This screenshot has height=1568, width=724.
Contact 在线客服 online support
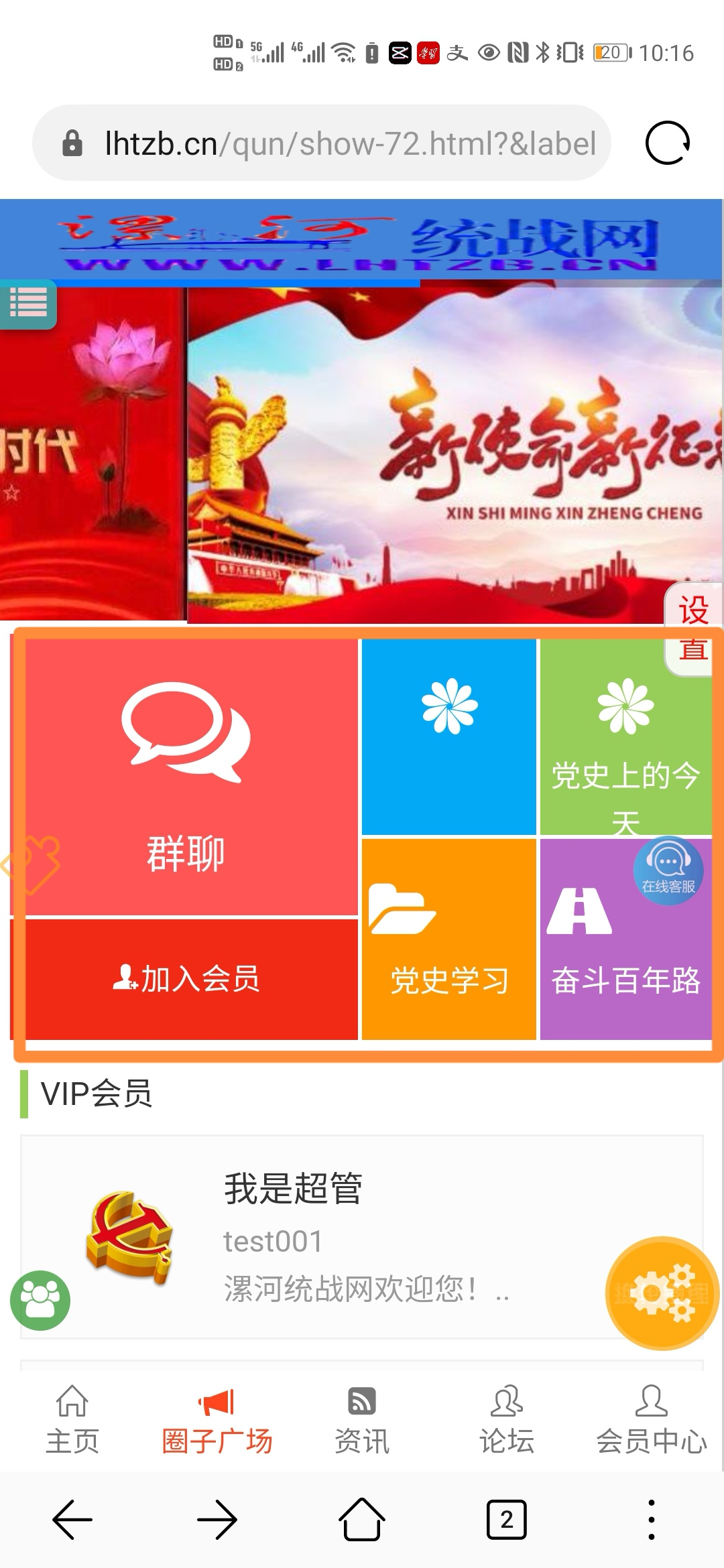(x=668, y=870)
